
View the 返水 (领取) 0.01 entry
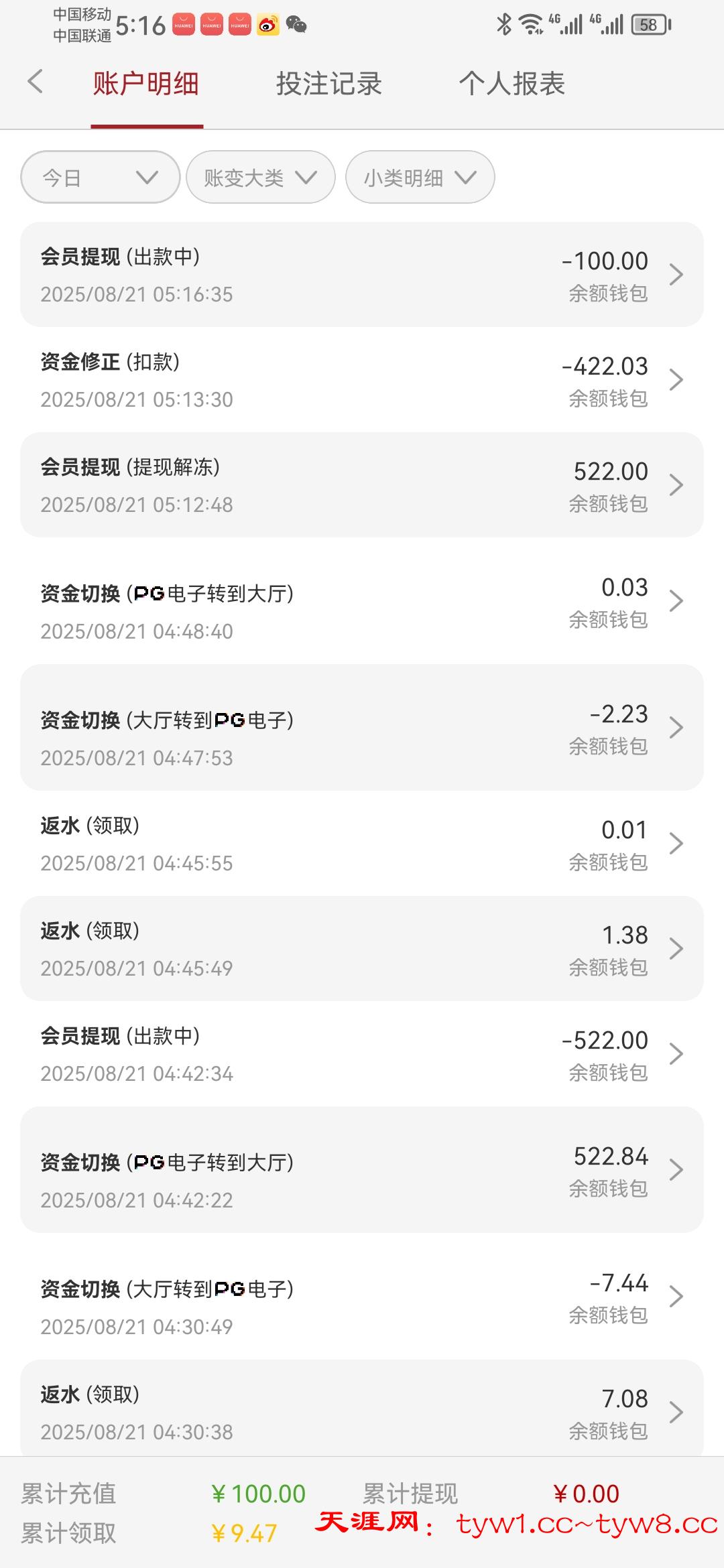[362, 844]
